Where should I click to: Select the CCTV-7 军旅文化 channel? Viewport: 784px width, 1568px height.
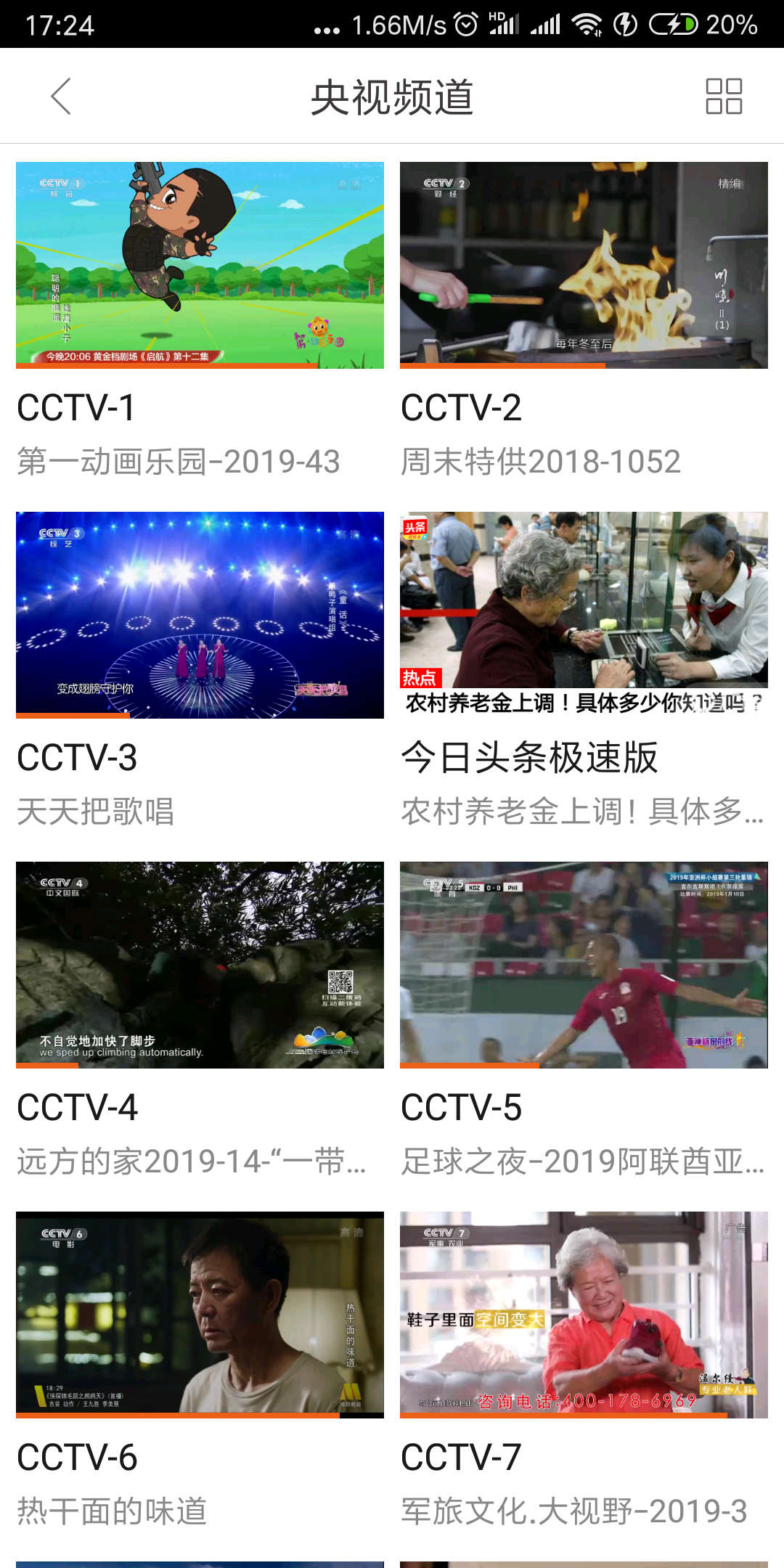pyautogui.click(x=584, y=1315)
